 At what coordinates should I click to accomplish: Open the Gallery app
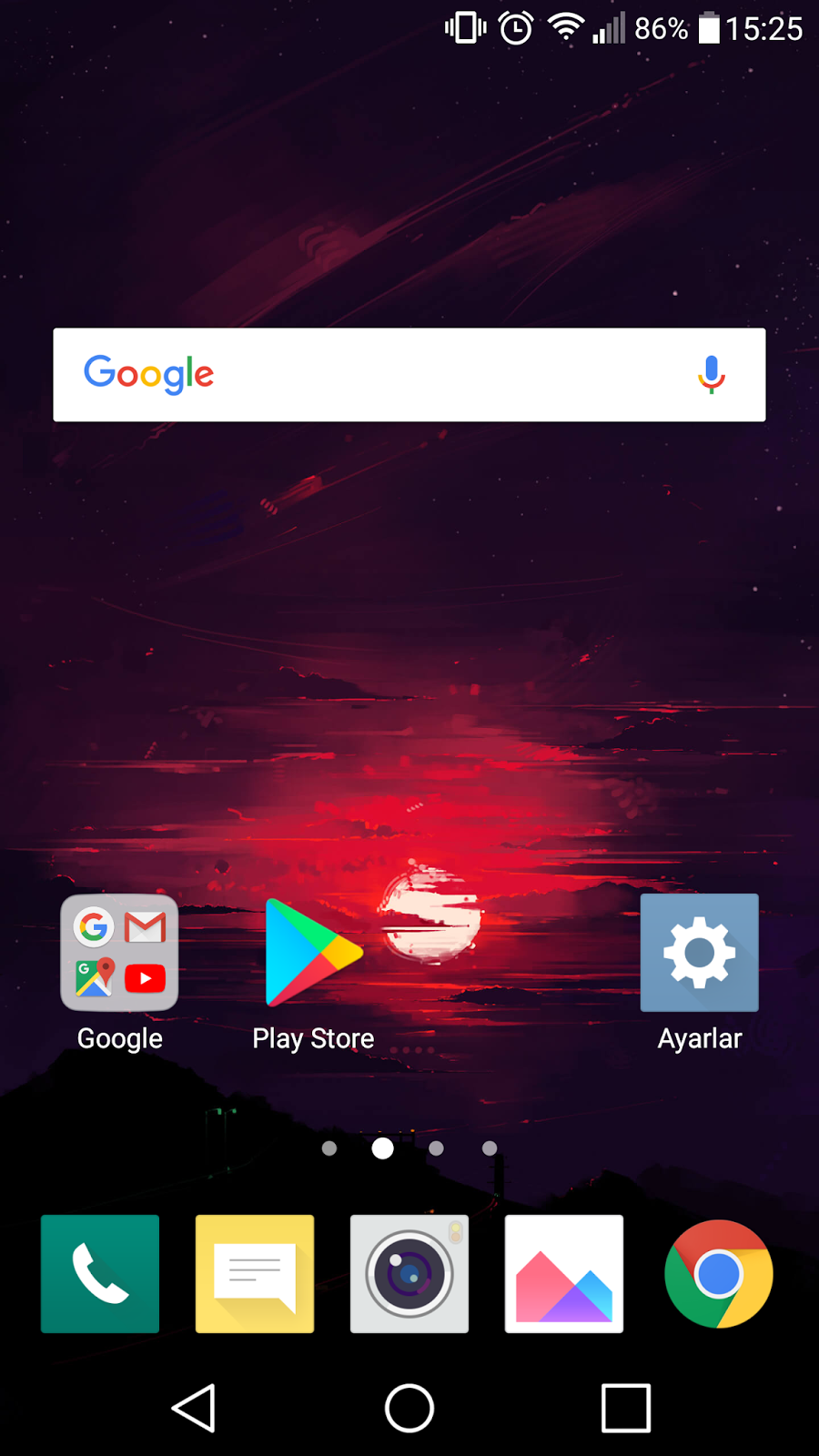(x=564, y=1274)
